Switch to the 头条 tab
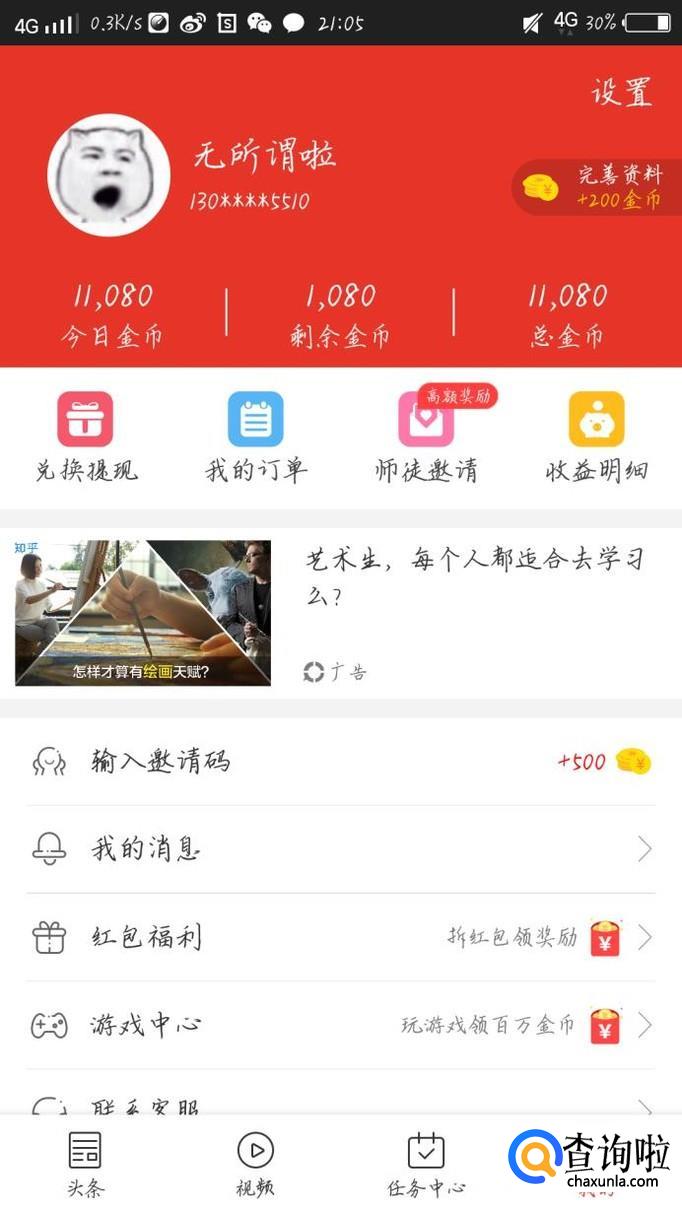 pyautogui.click(x=85, y=1164)
